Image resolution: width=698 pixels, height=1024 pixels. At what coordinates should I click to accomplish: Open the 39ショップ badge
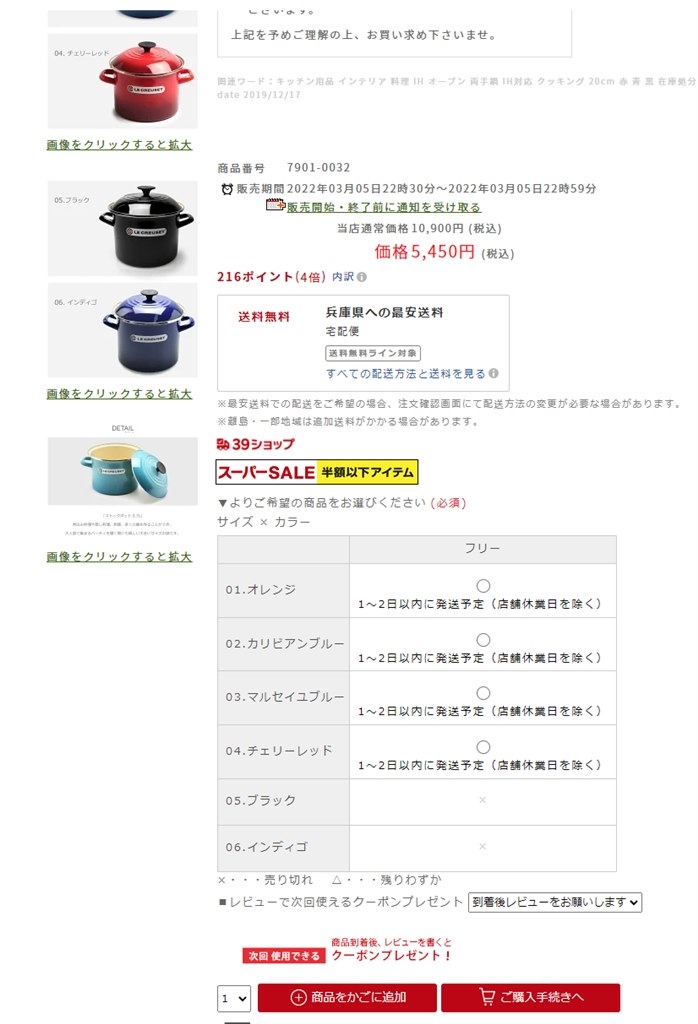(256, 443)
